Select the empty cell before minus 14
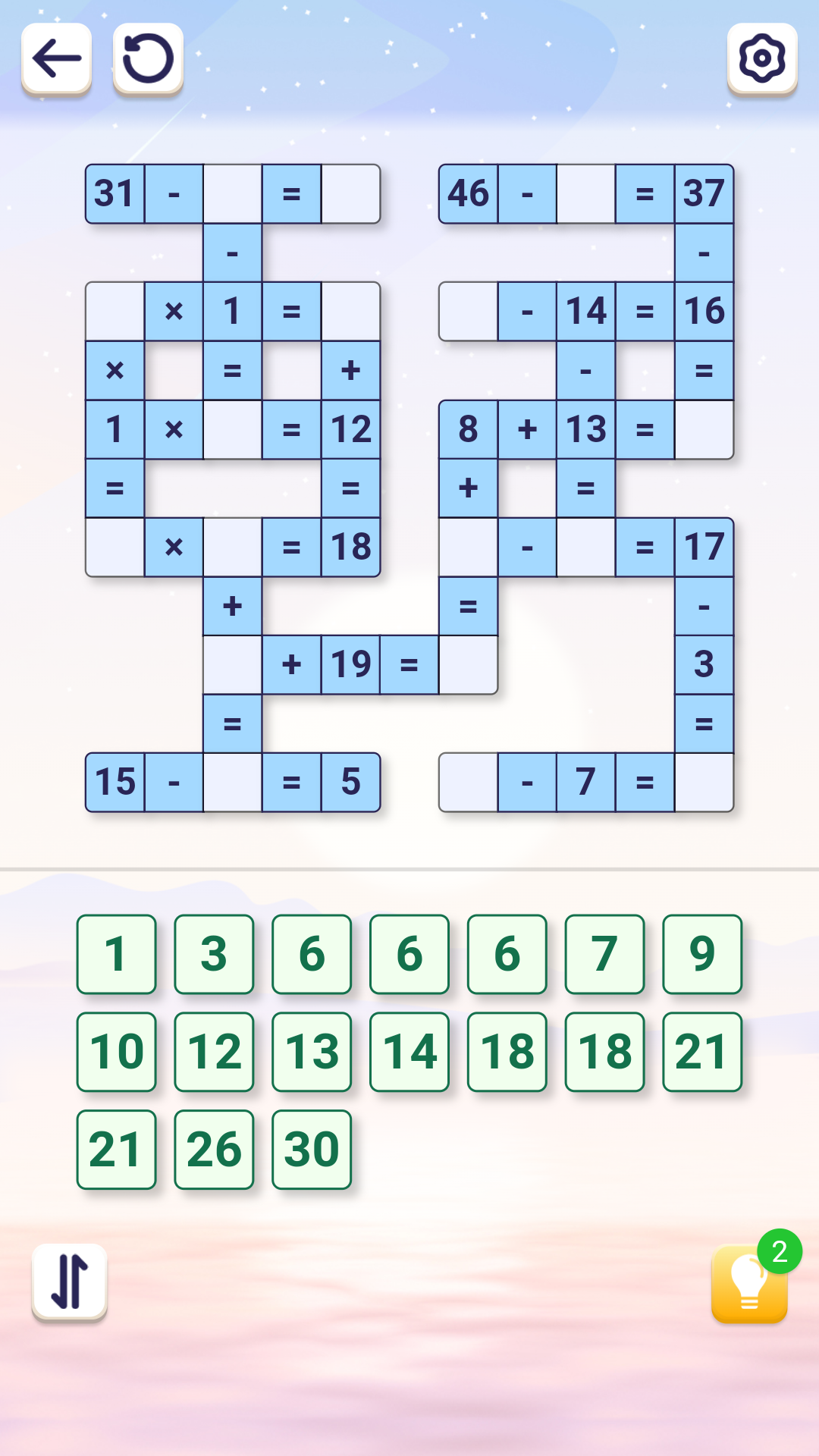Image resolution: width=819 pixels, height=1456 pixels. tap(469, 312)
